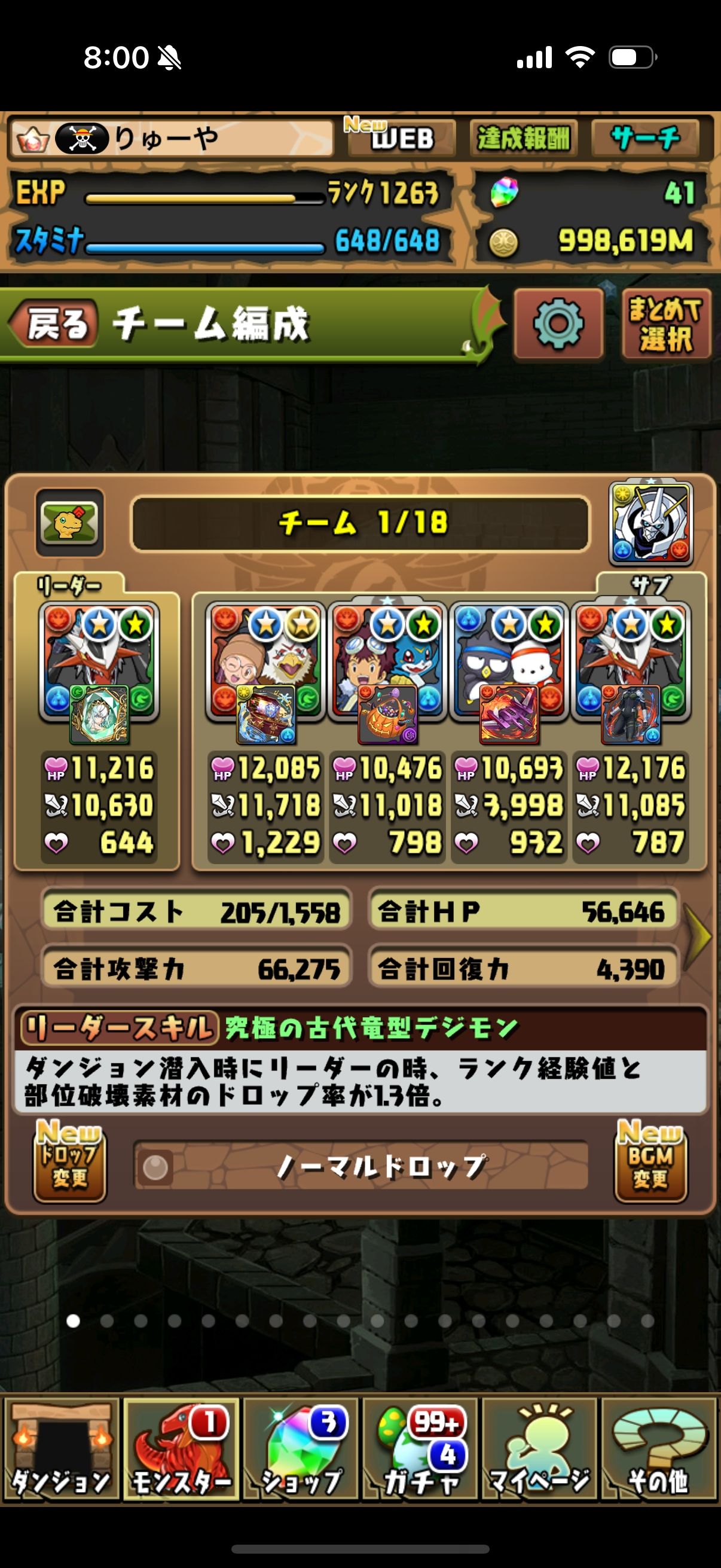Select the leader monster slot
Image resolution: width=721 pixels, height=1568 pixels.
tap(99, 663)
